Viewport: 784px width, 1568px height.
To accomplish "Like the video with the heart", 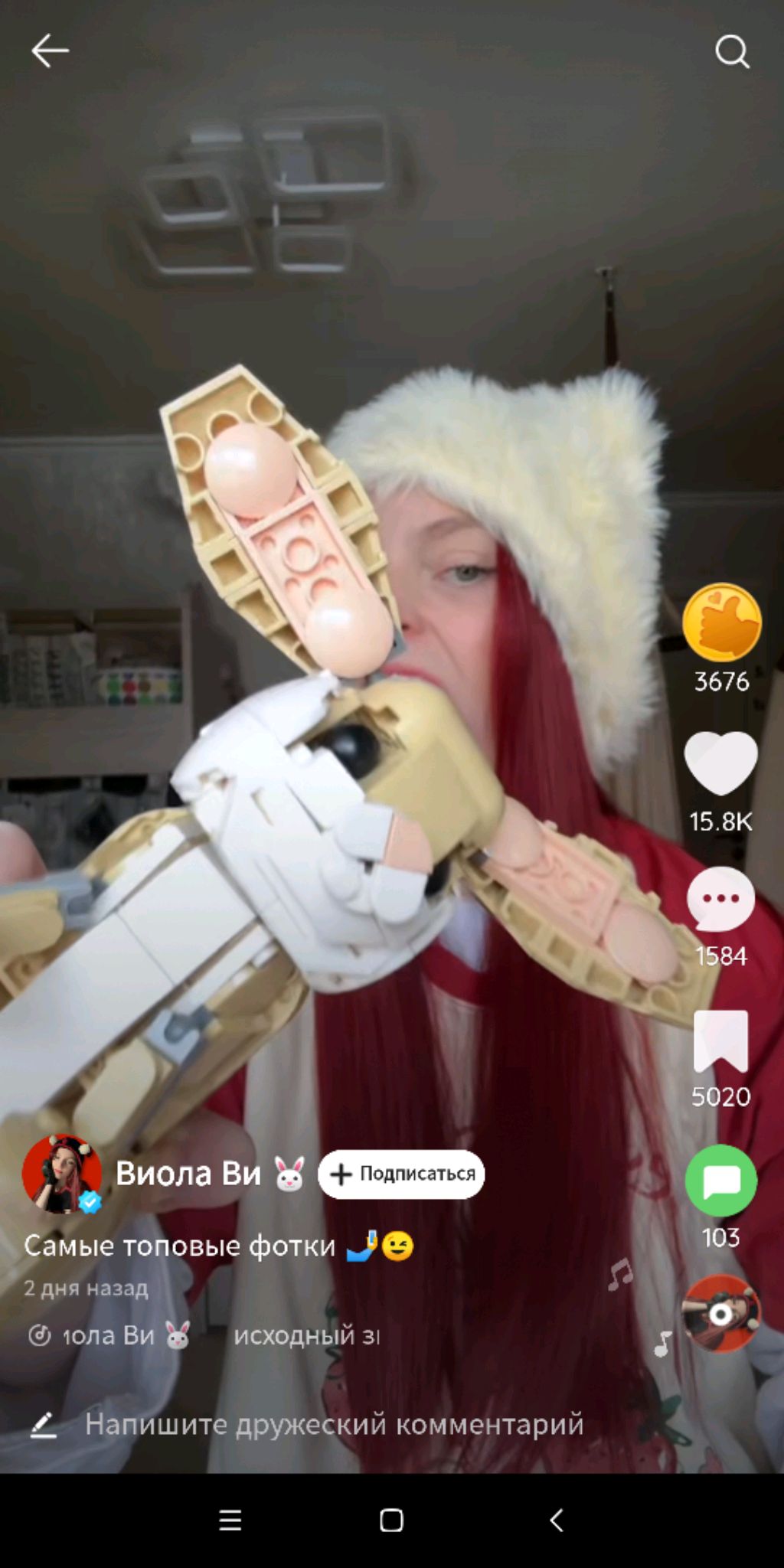I will (x=720, y=763).
